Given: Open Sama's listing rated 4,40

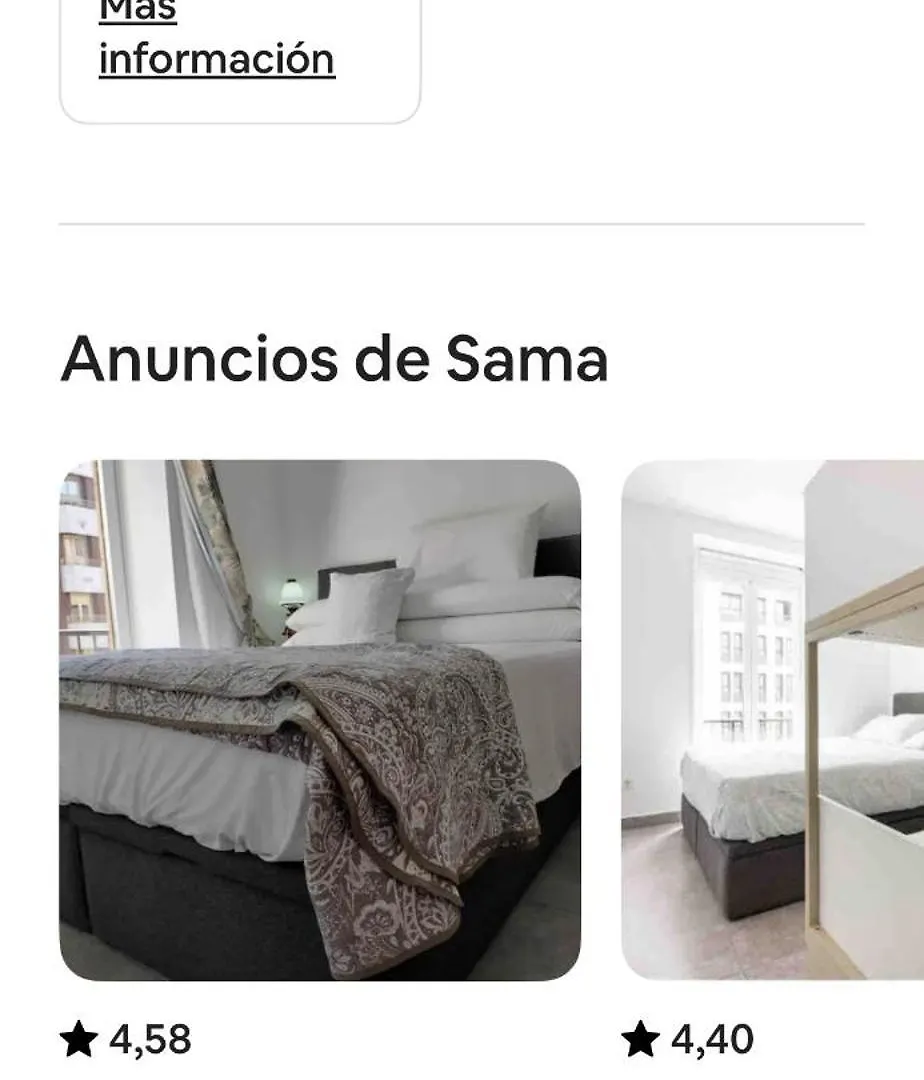Looking at the screenshot, I should coord(772,720).
